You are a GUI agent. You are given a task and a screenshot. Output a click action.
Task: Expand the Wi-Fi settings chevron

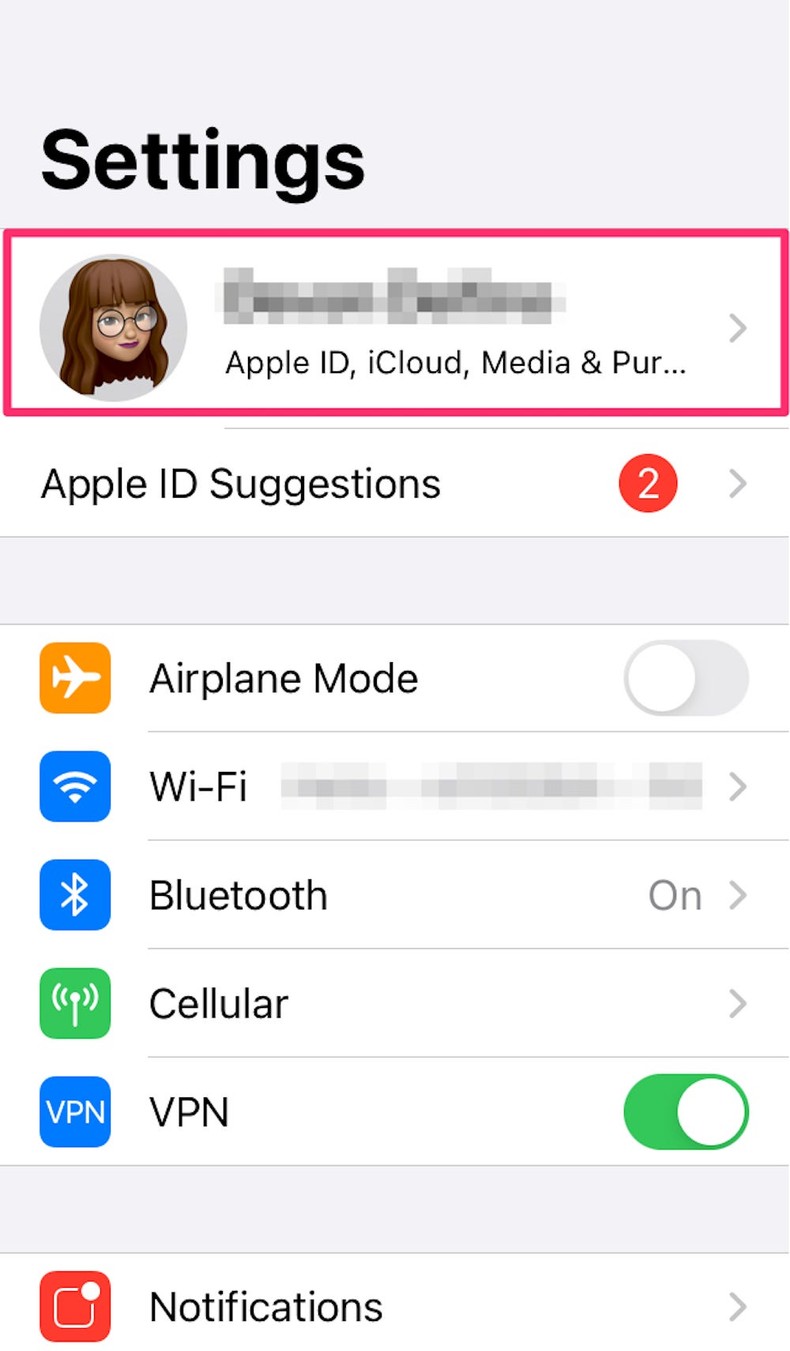(x=738, y=787)
